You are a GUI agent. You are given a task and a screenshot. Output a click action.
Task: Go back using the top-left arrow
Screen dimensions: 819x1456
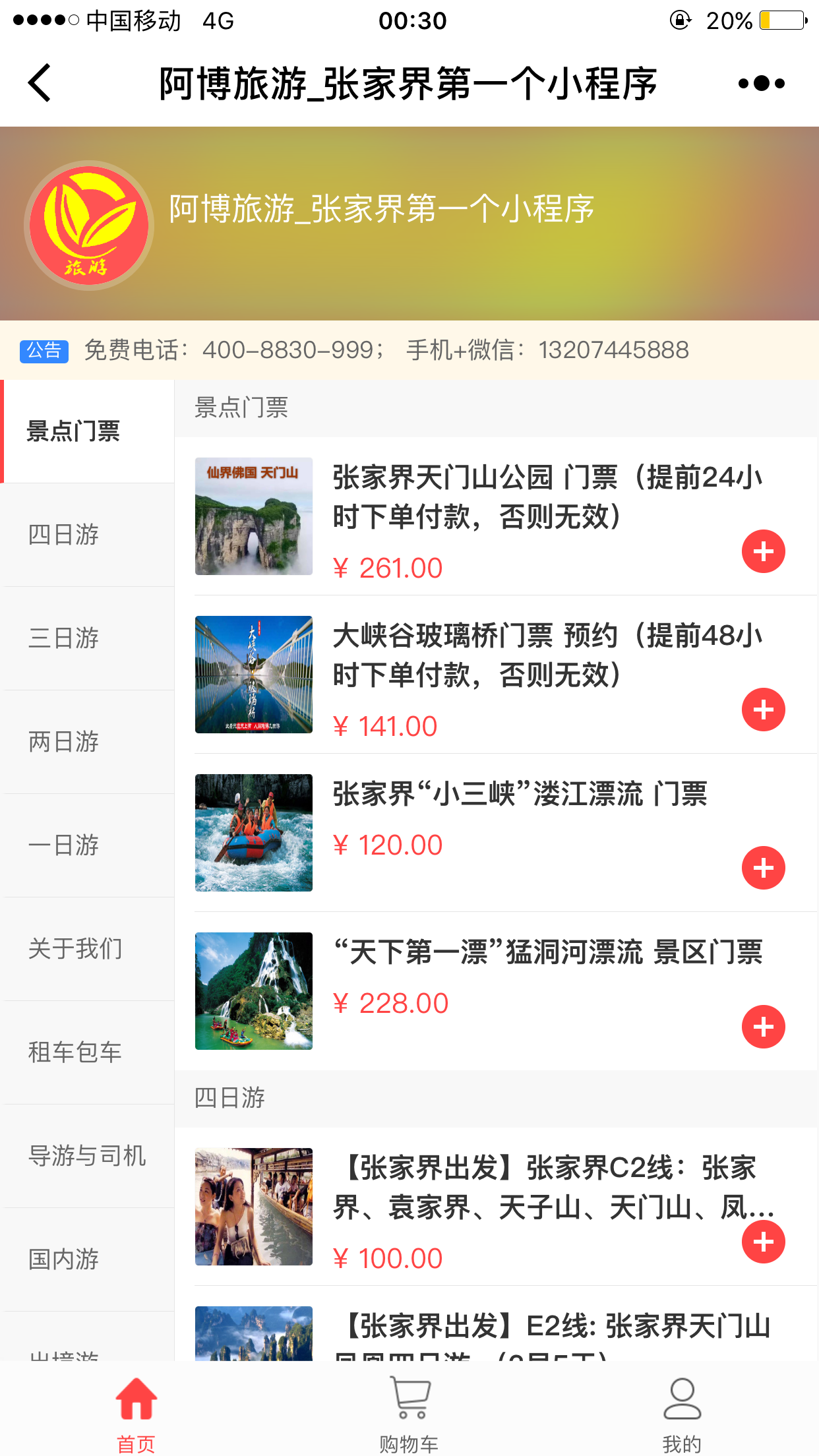40,83
